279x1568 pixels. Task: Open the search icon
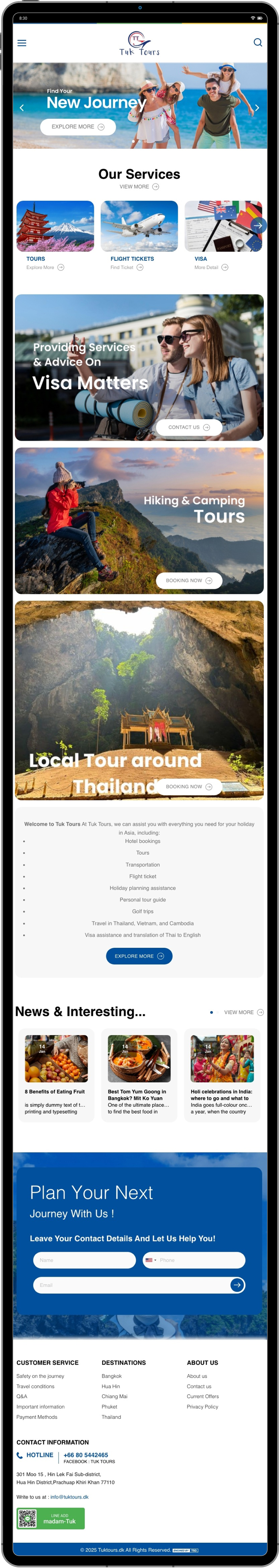tap(257, 43)
